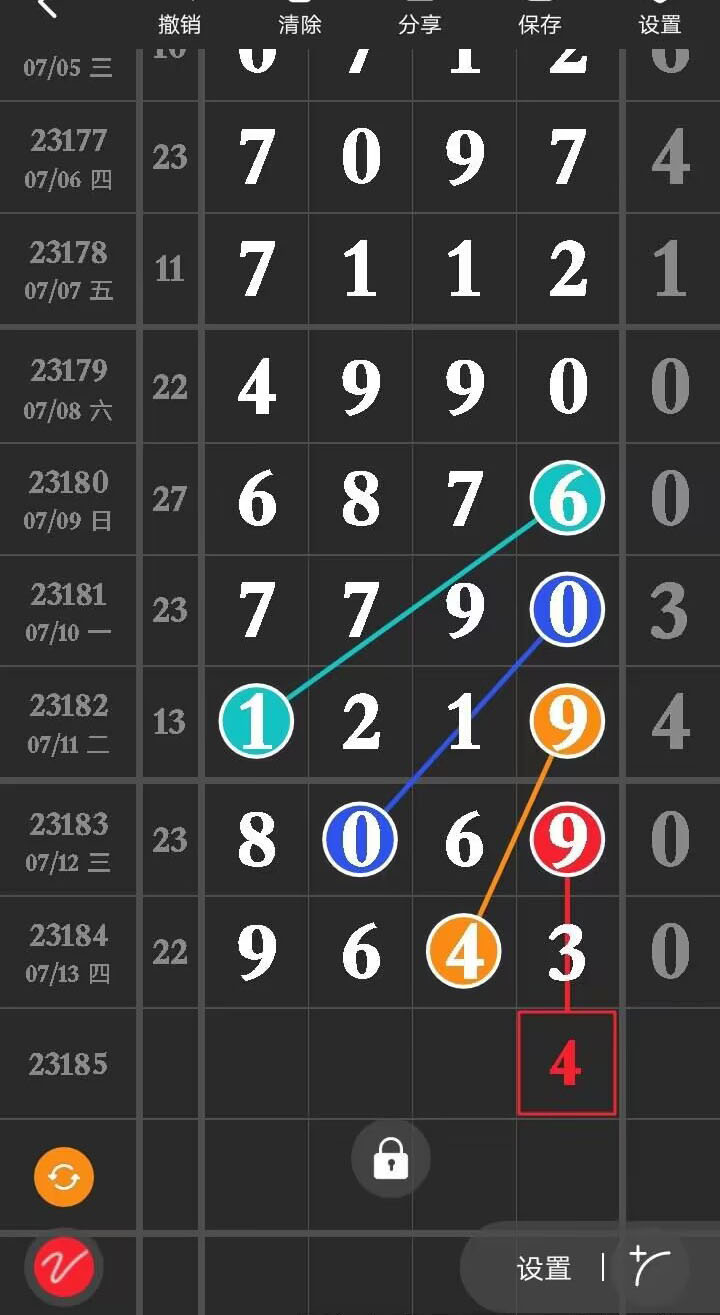Tap the lock icon below the chart
The width and height of the screenshot is (720, 1315).
(391, 1160)
